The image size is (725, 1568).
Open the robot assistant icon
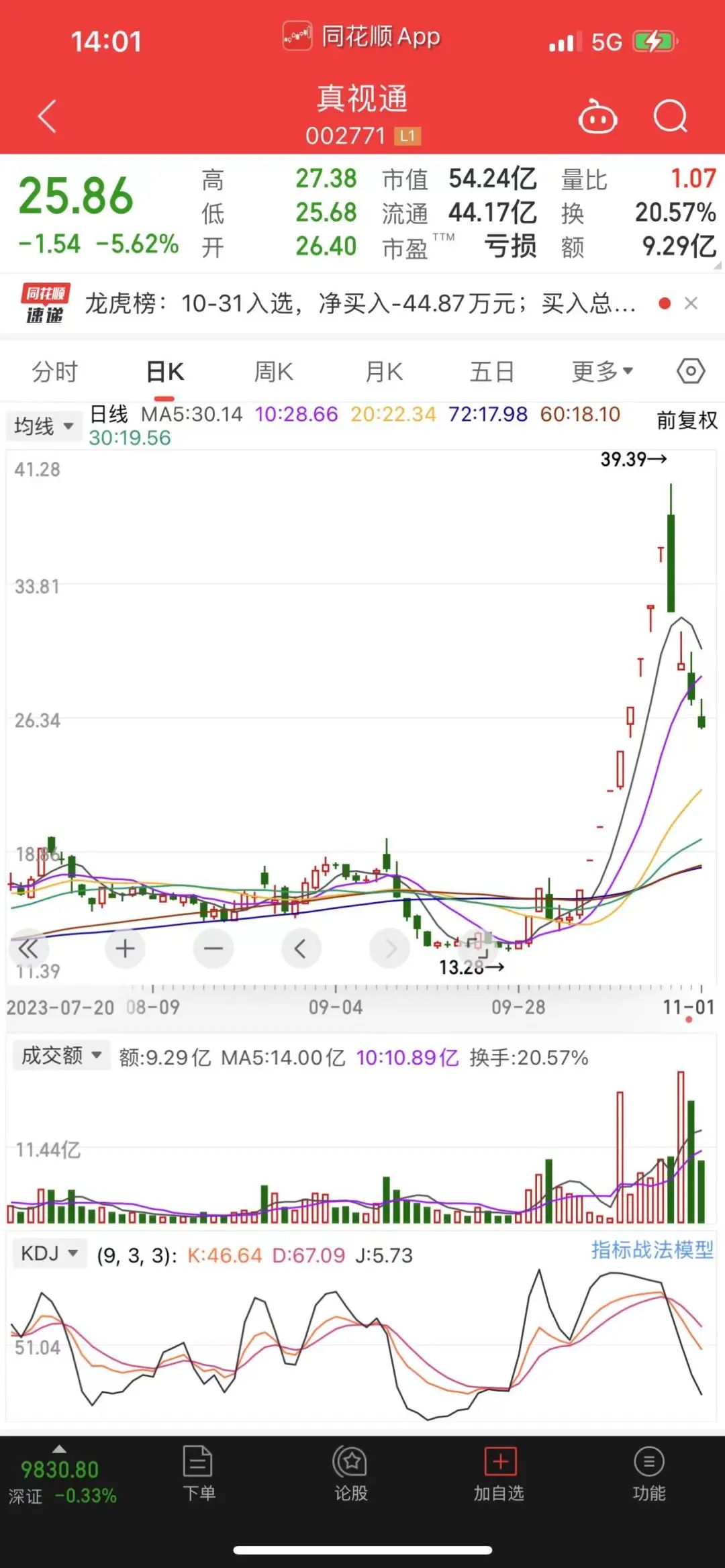click(597, 117)
